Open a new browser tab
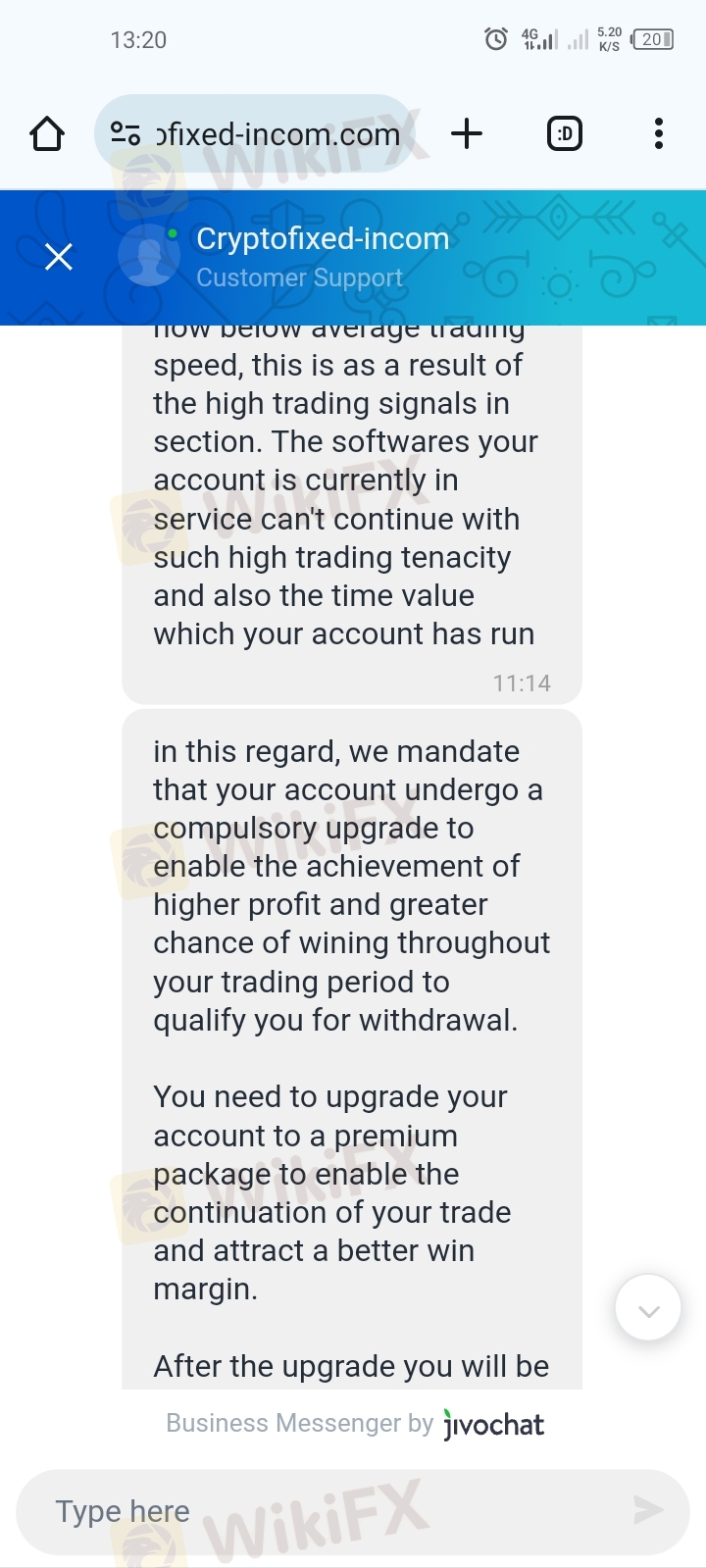706x1568 pixels. [x=467, y=133]
